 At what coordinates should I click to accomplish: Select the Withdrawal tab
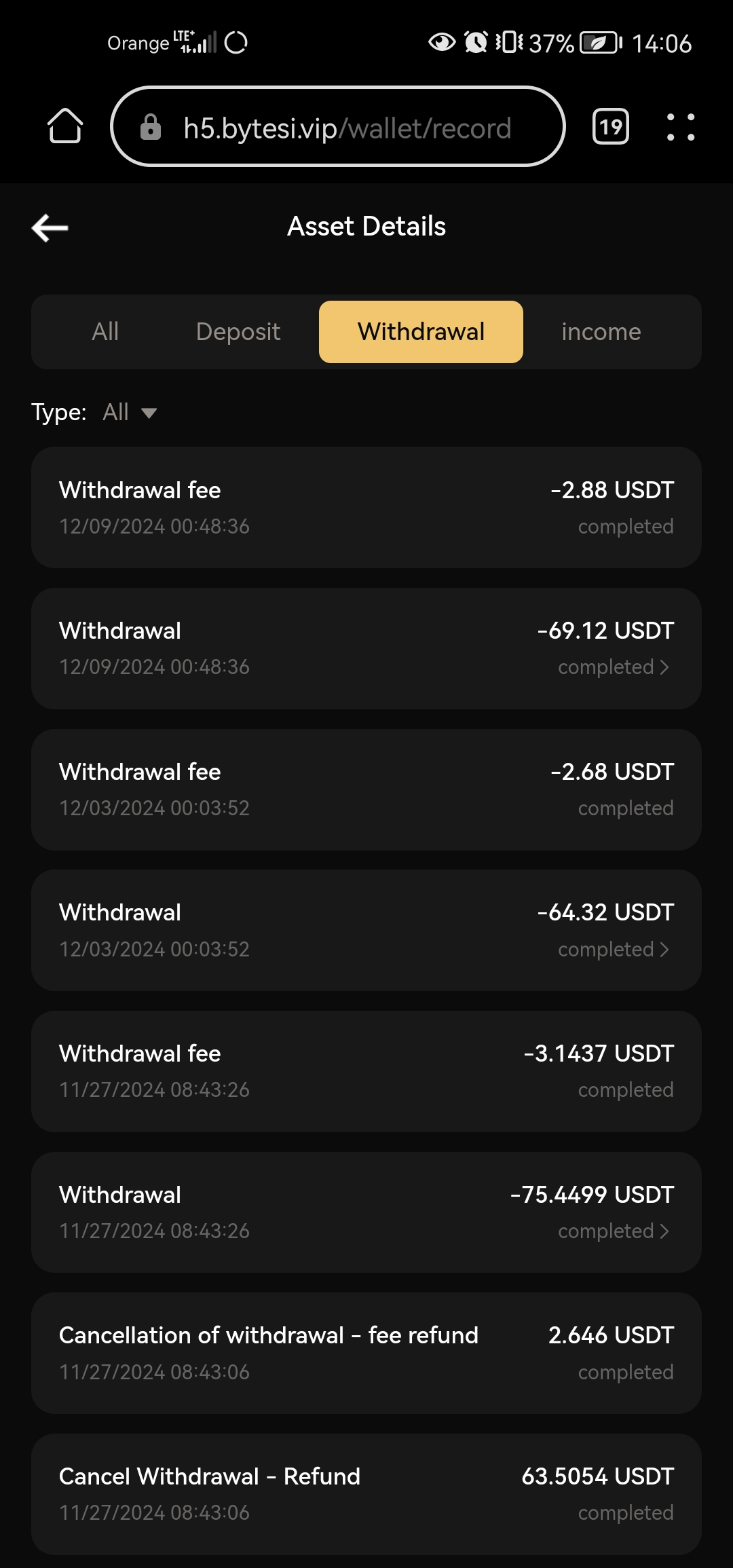[x=421, y=332]
